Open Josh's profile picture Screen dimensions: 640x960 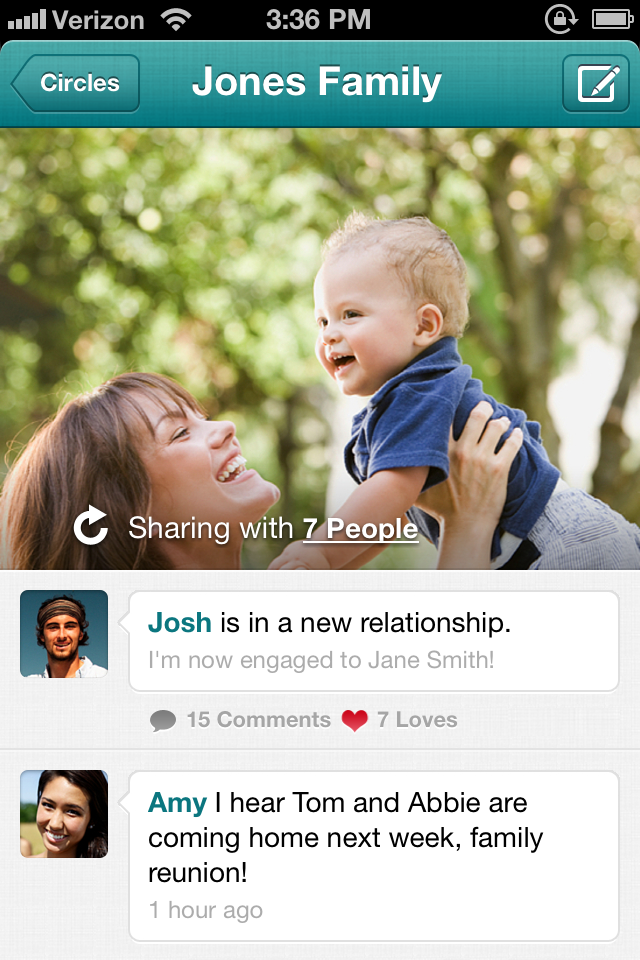64,634
